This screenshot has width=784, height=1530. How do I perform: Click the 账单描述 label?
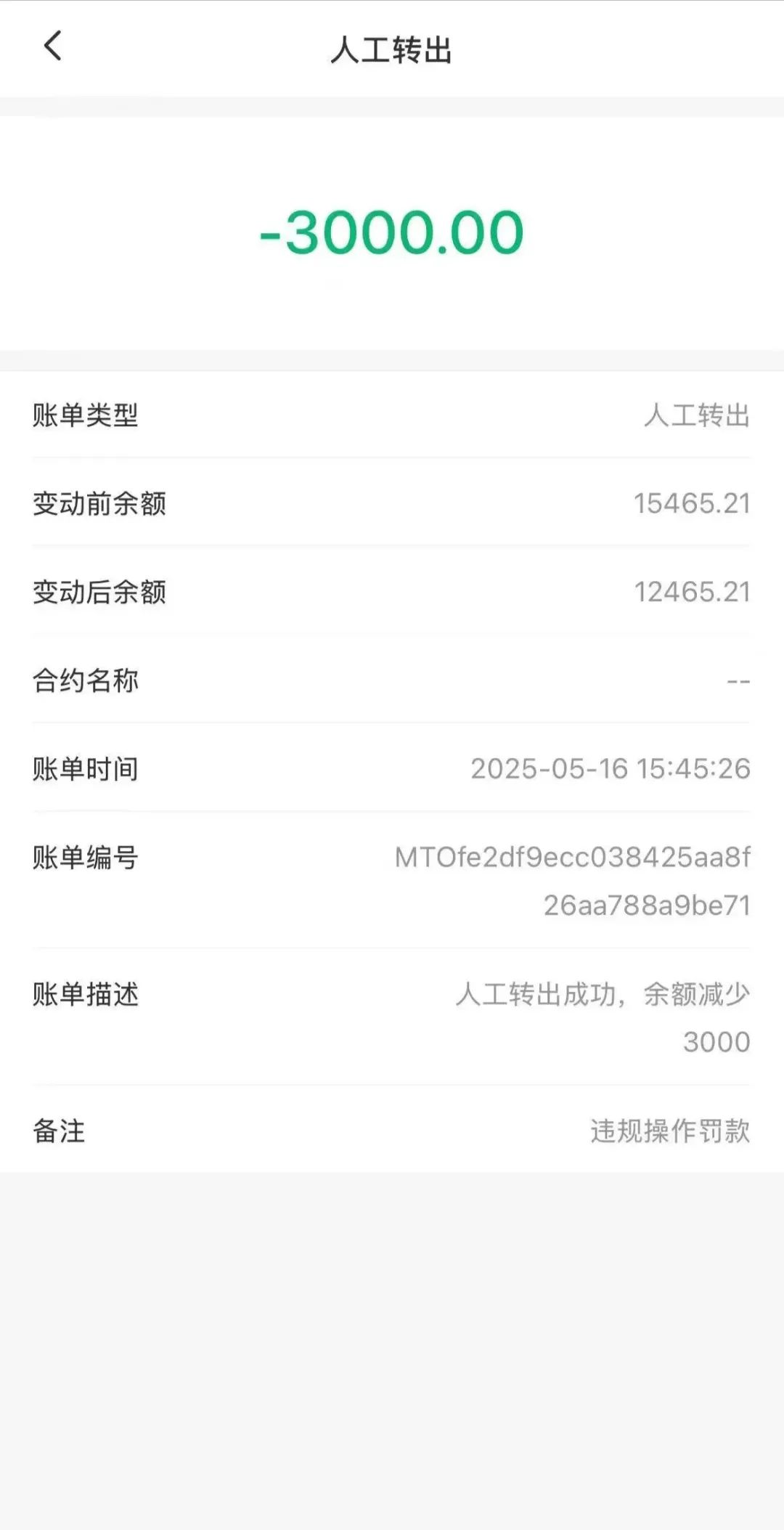tap(86, 995)
